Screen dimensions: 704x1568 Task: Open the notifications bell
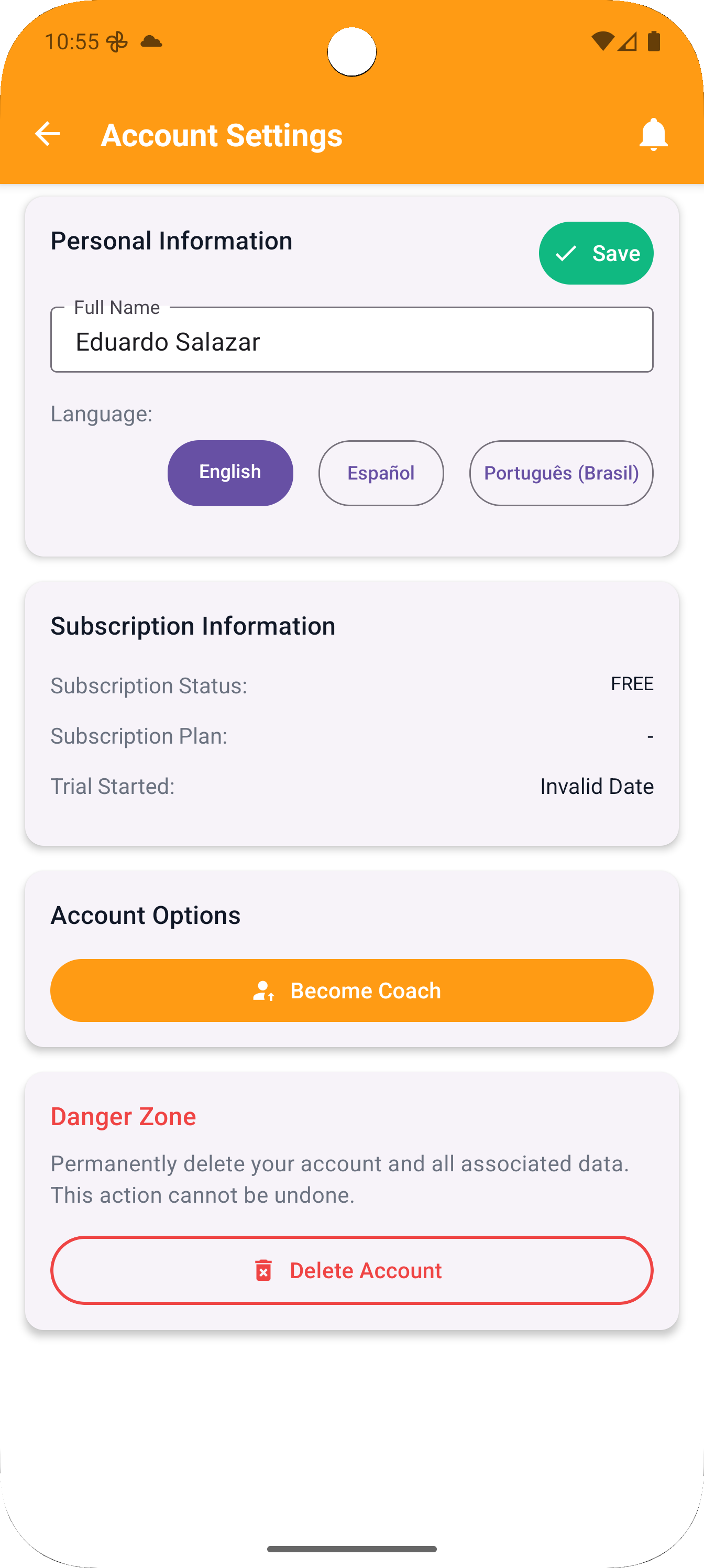pyautogui.click(x=653, y=135)
